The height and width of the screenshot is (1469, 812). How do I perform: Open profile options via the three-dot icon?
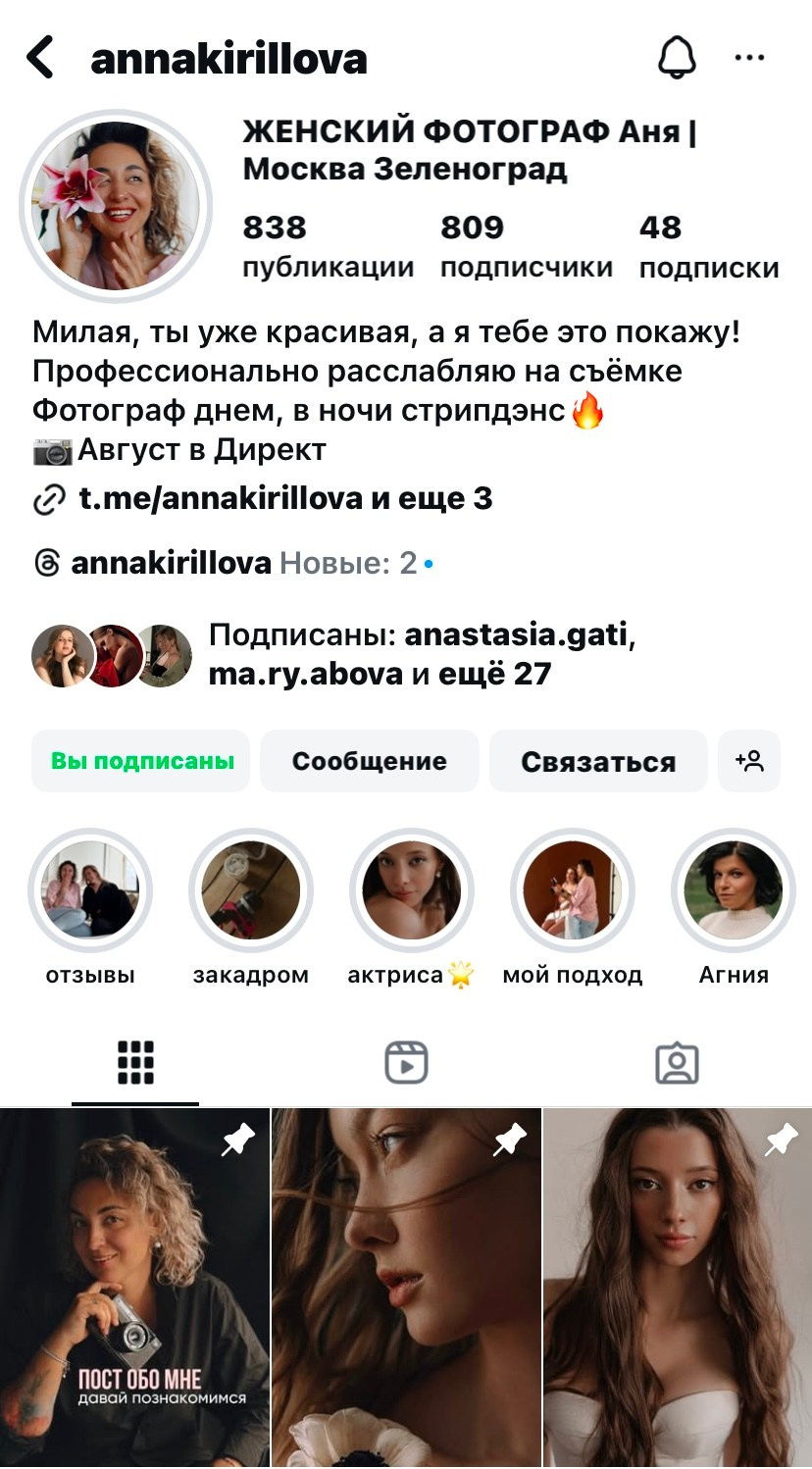[749, 57]
